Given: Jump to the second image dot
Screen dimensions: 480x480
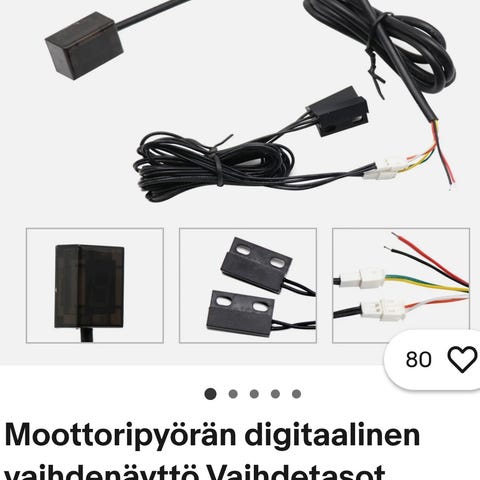Looking at the screenshot, I should click(233, 394).
